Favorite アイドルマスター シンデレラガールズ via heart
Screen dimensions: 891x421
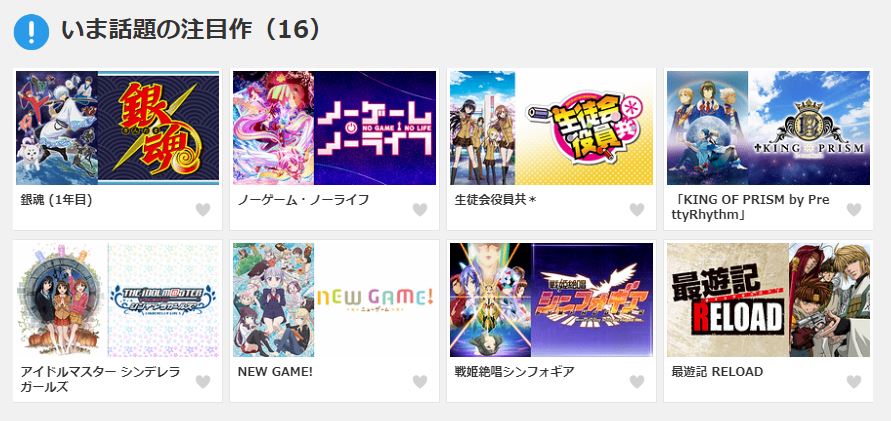(203, 382)
